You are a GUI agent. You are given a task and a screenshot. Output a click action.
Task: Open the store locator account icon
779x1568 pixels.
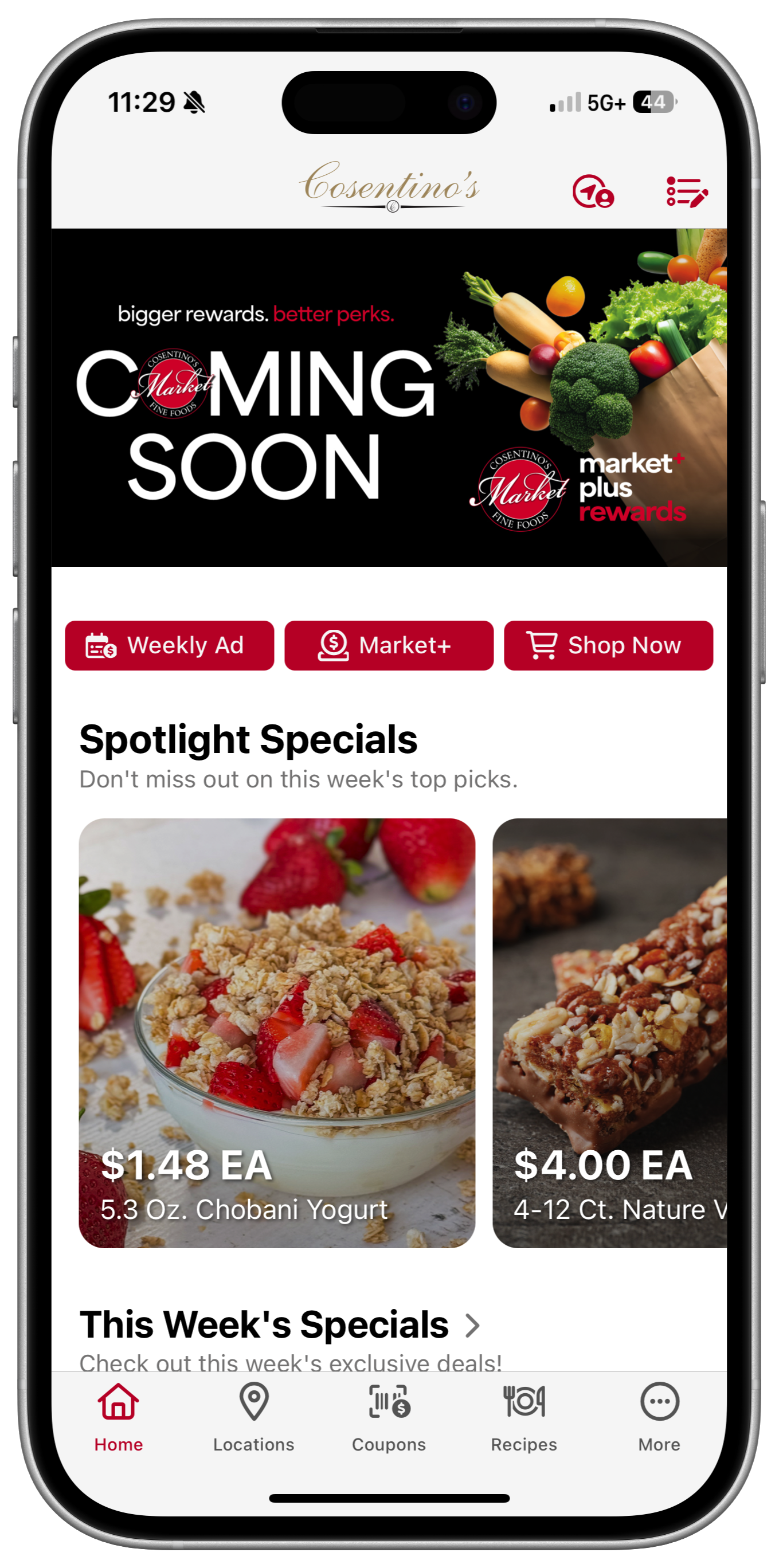click(592, 191)
